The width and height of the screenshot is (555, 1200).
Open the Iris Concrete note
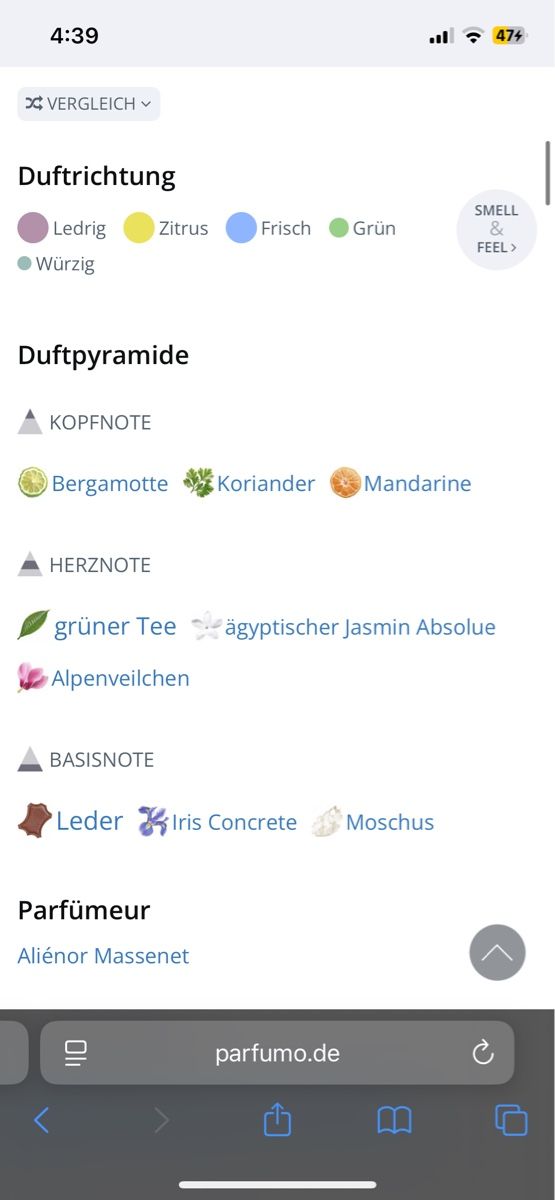pos(218,822)
